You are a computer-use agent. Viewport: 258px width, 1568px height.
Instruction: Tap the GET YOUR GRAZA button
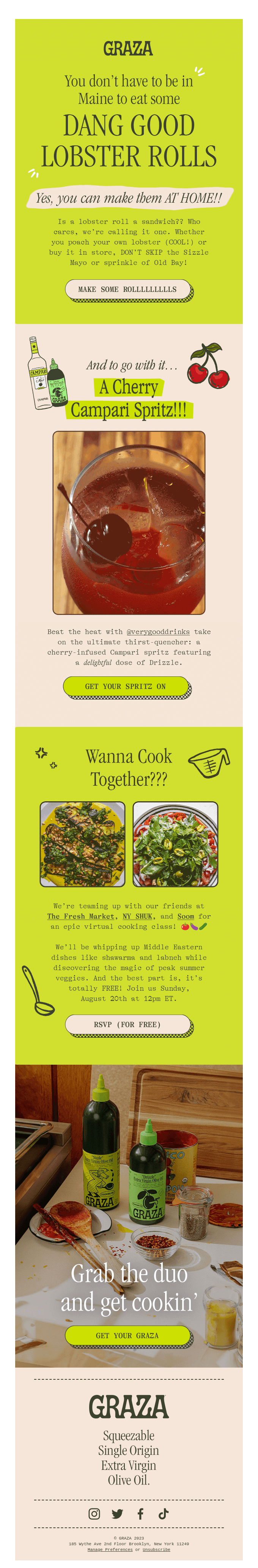click(x=128, y=1335)
